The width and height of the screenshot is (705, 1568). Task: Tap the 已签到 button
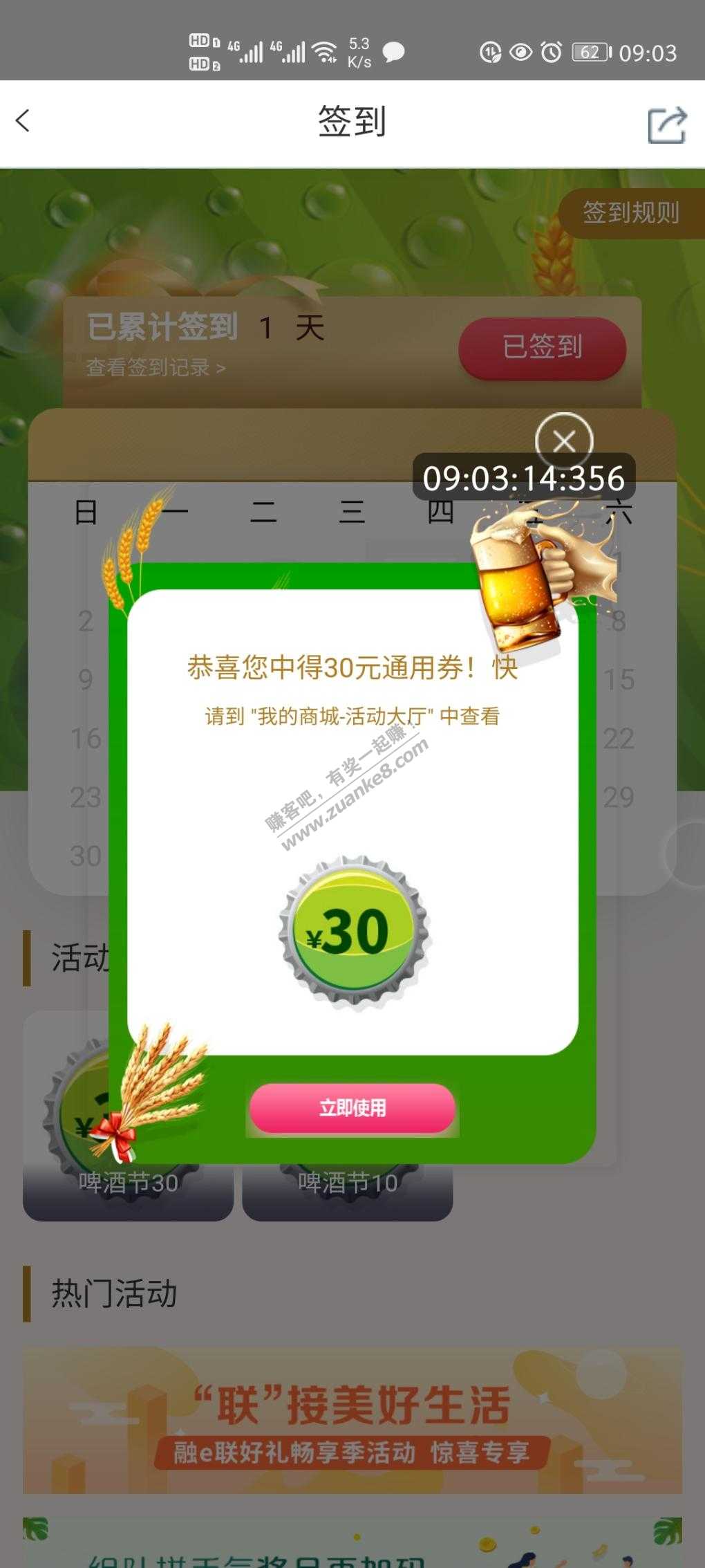(542, 347)
